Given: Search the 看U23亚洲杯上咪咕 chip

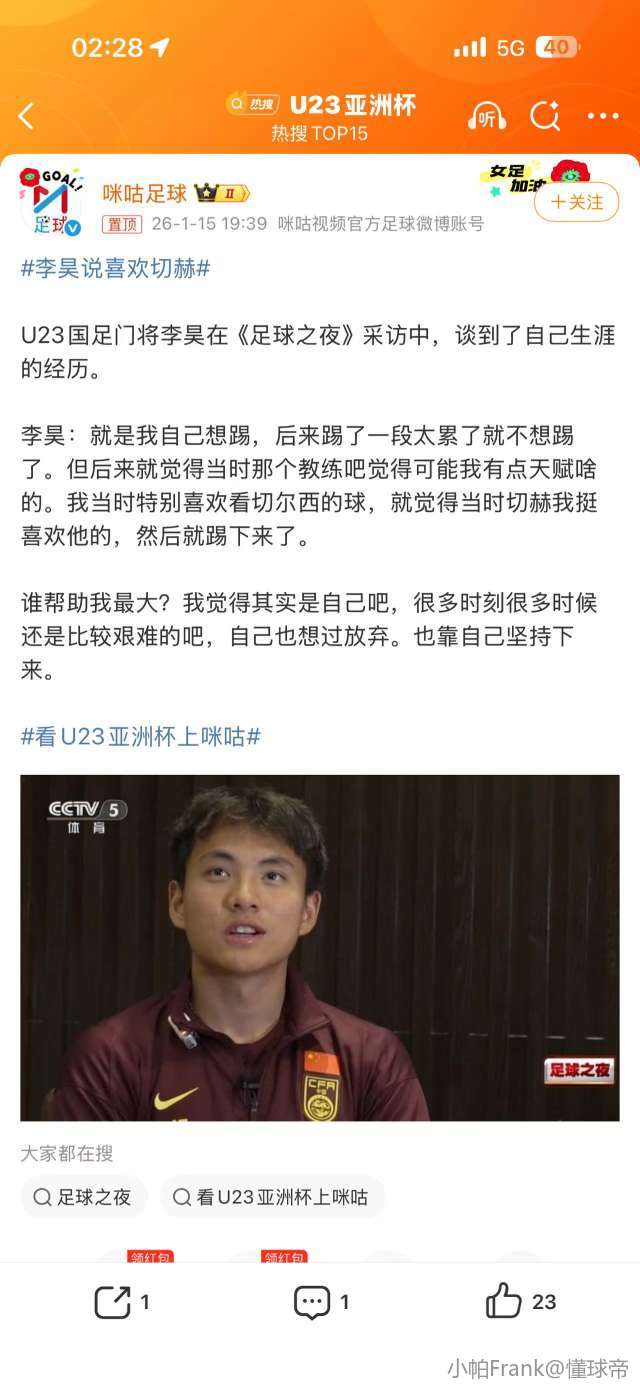Looking at the screenshot, I should pyautogui.click(x=272, y=1197).
